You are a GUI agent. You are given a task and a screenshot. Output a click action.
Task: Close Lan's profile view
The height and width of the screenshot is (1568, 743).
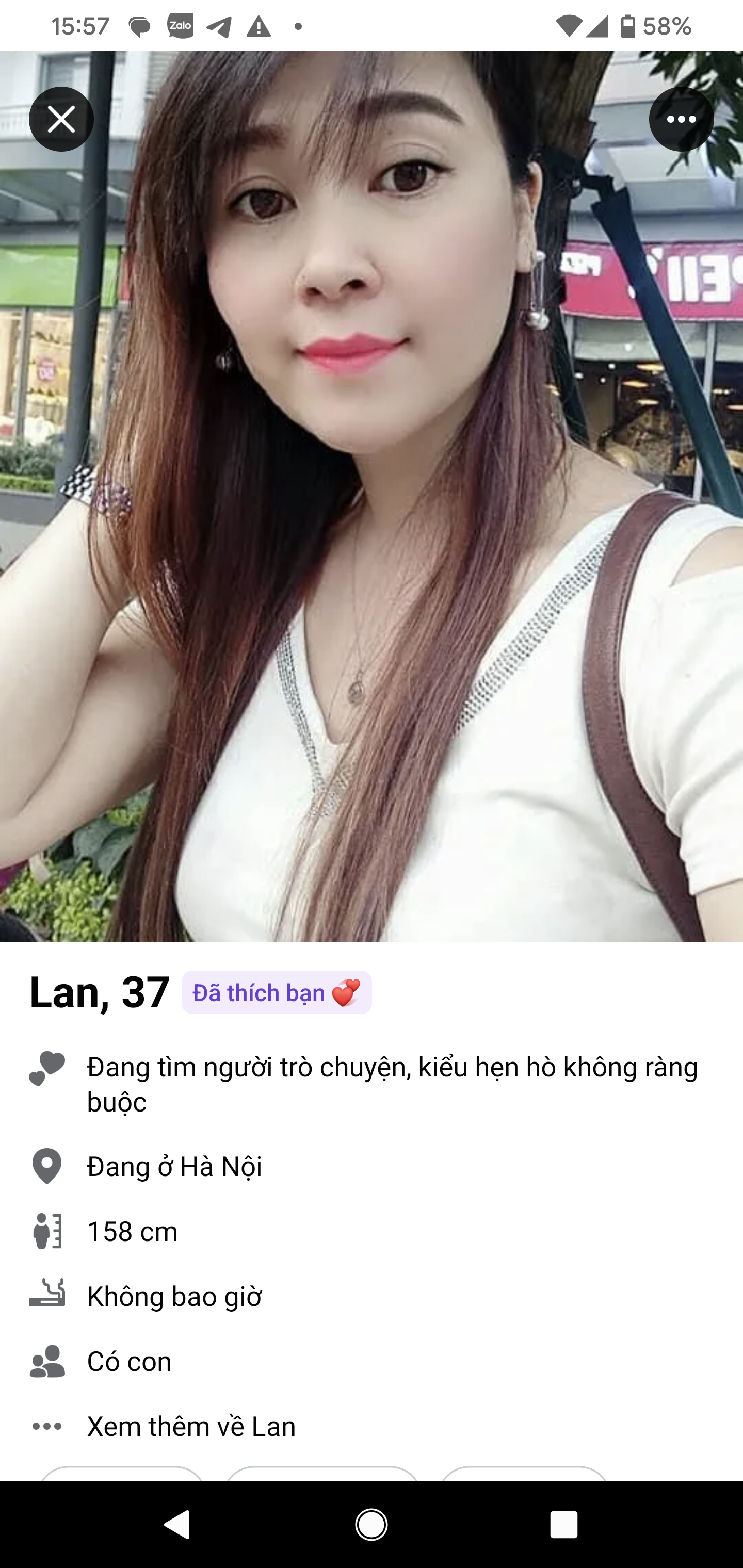[x=61, y=119]
